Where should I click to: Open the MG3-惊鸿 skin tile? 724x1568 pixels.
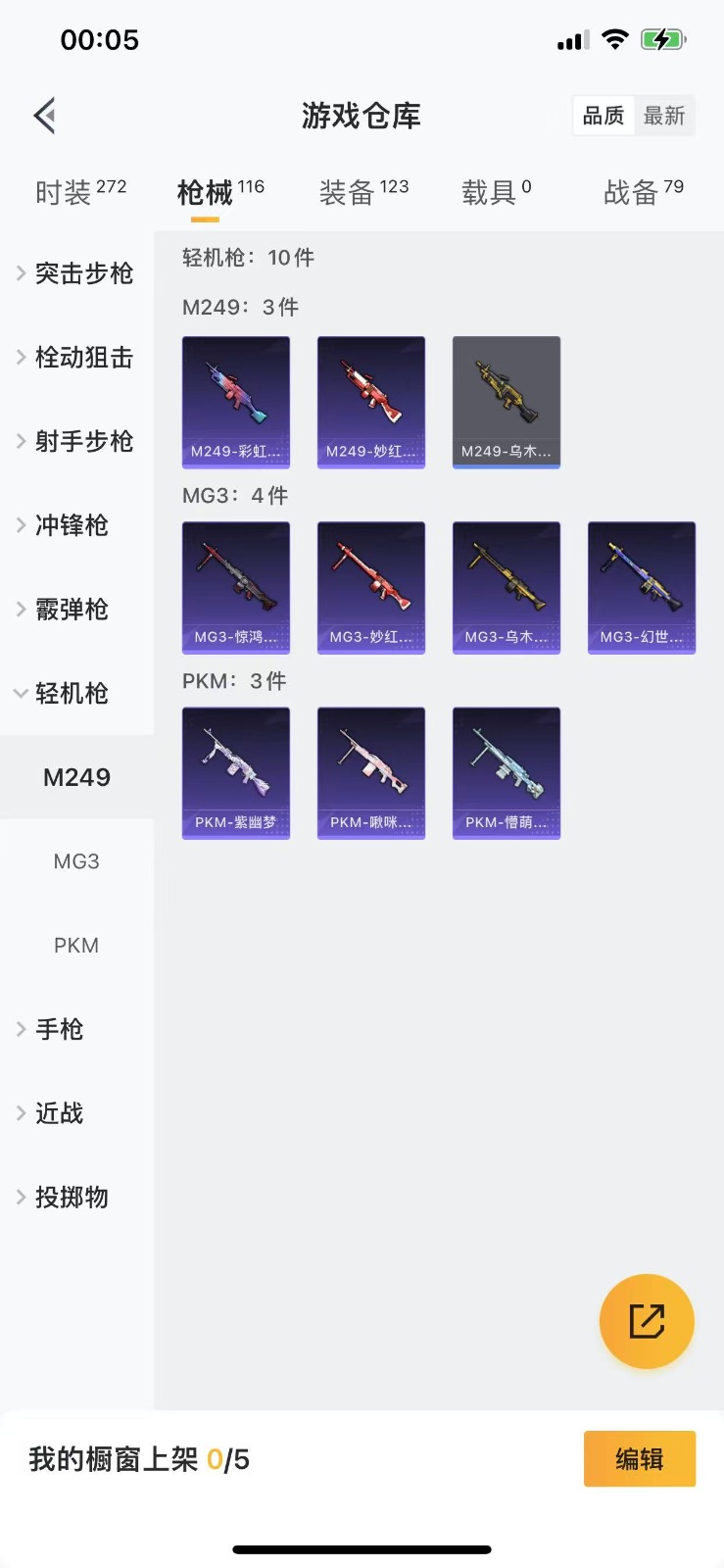pyautogui.click(x=236, y=587)
